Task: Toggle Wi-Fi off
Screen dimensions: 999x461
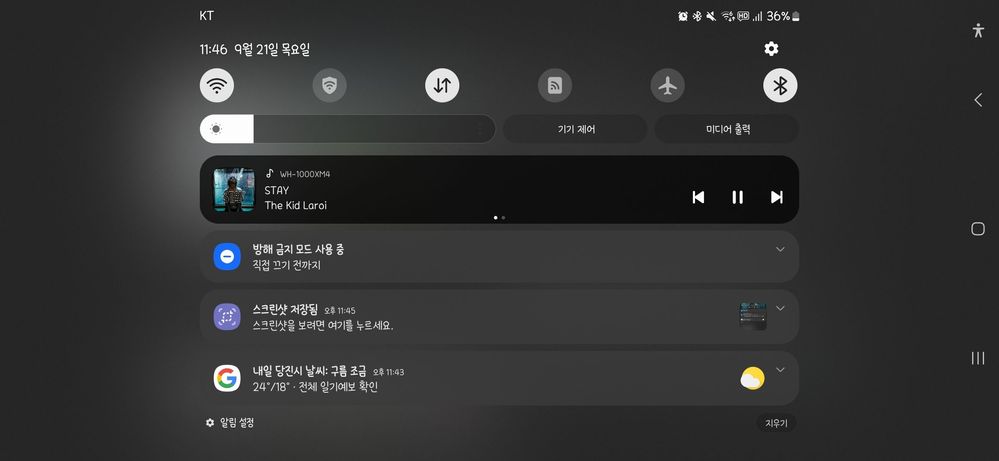Action: [217, 86]
